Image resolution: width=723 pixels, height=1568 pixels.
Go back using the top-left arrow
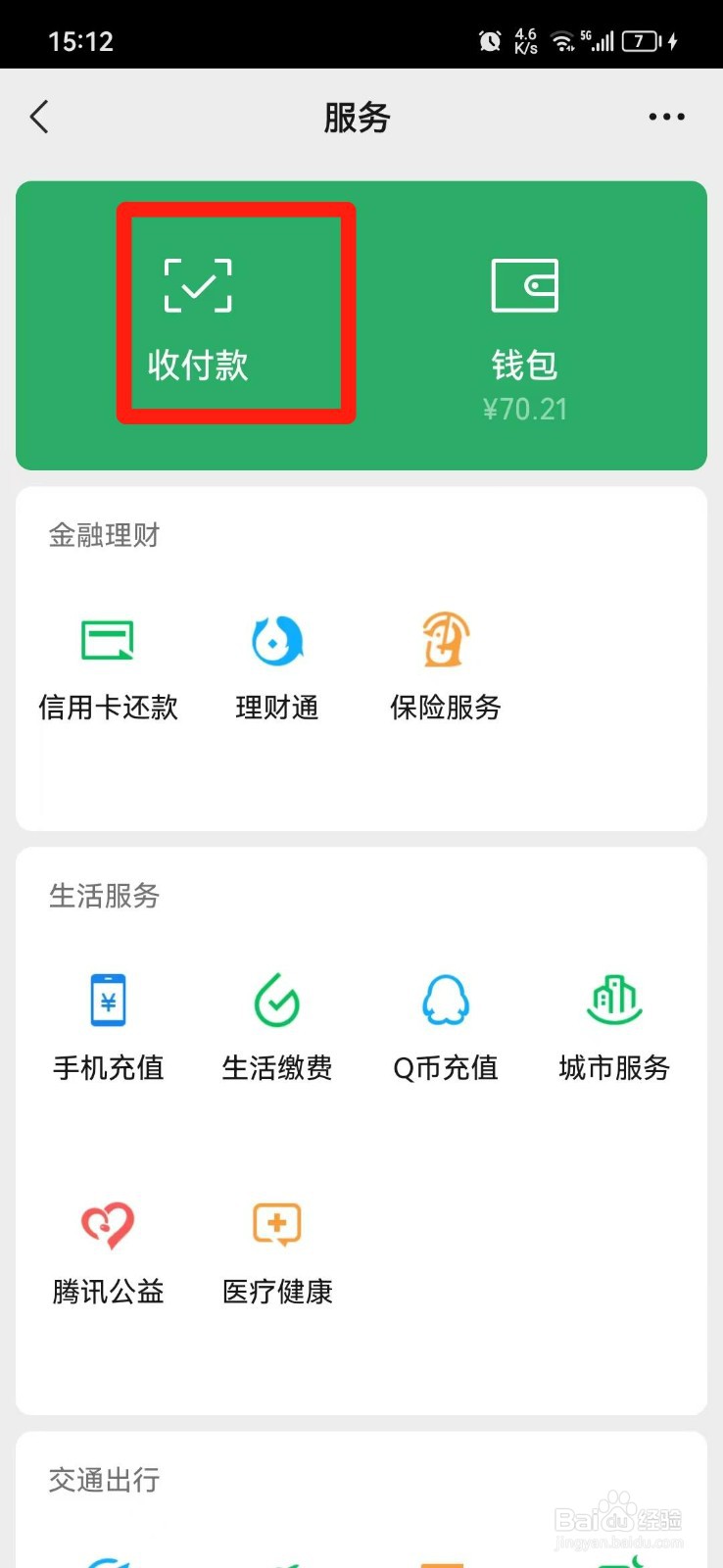pos(39,118)
